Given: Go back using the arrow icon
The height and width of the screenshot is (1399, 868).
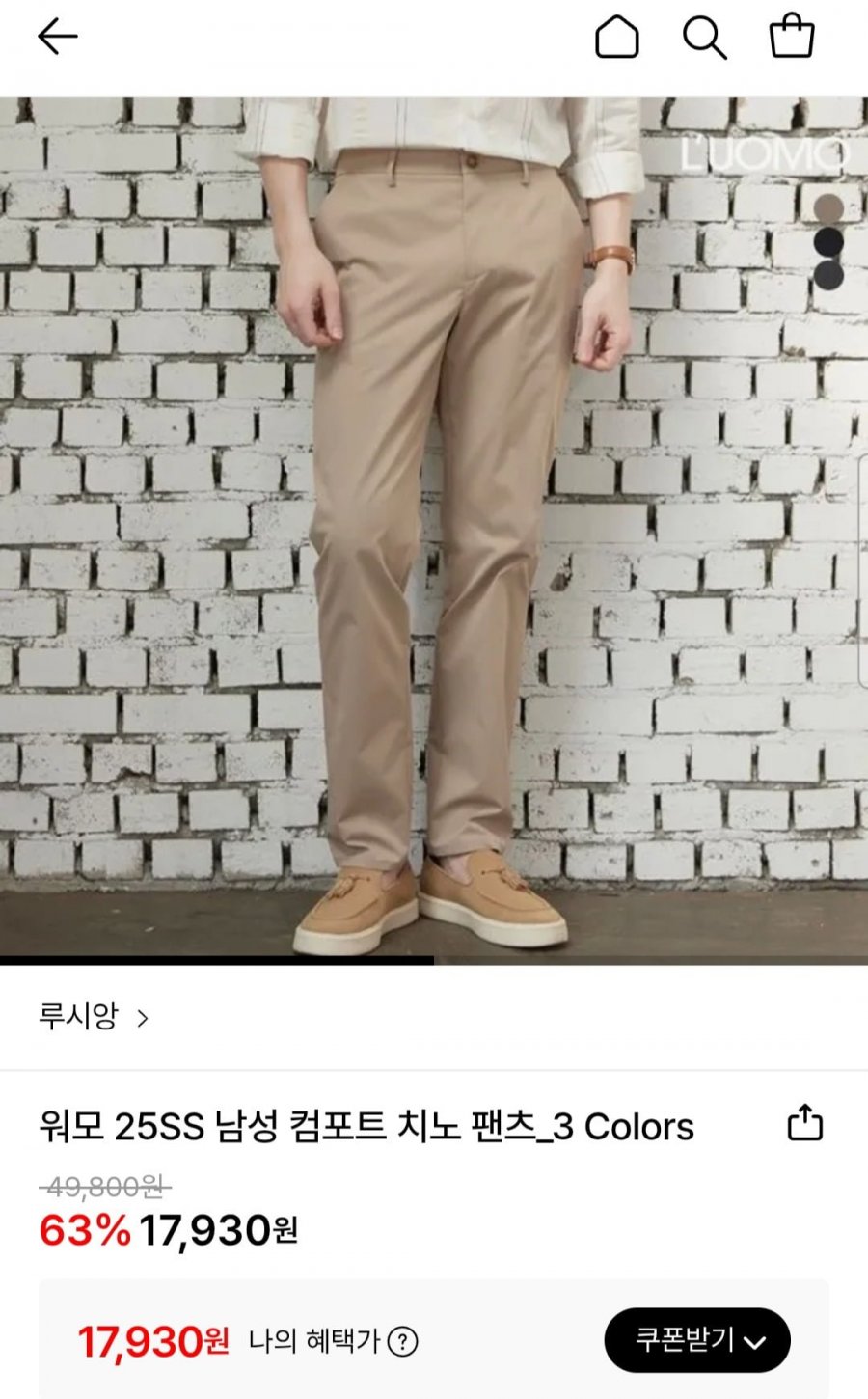Looking at the screenshot, I should coord(57,38).
